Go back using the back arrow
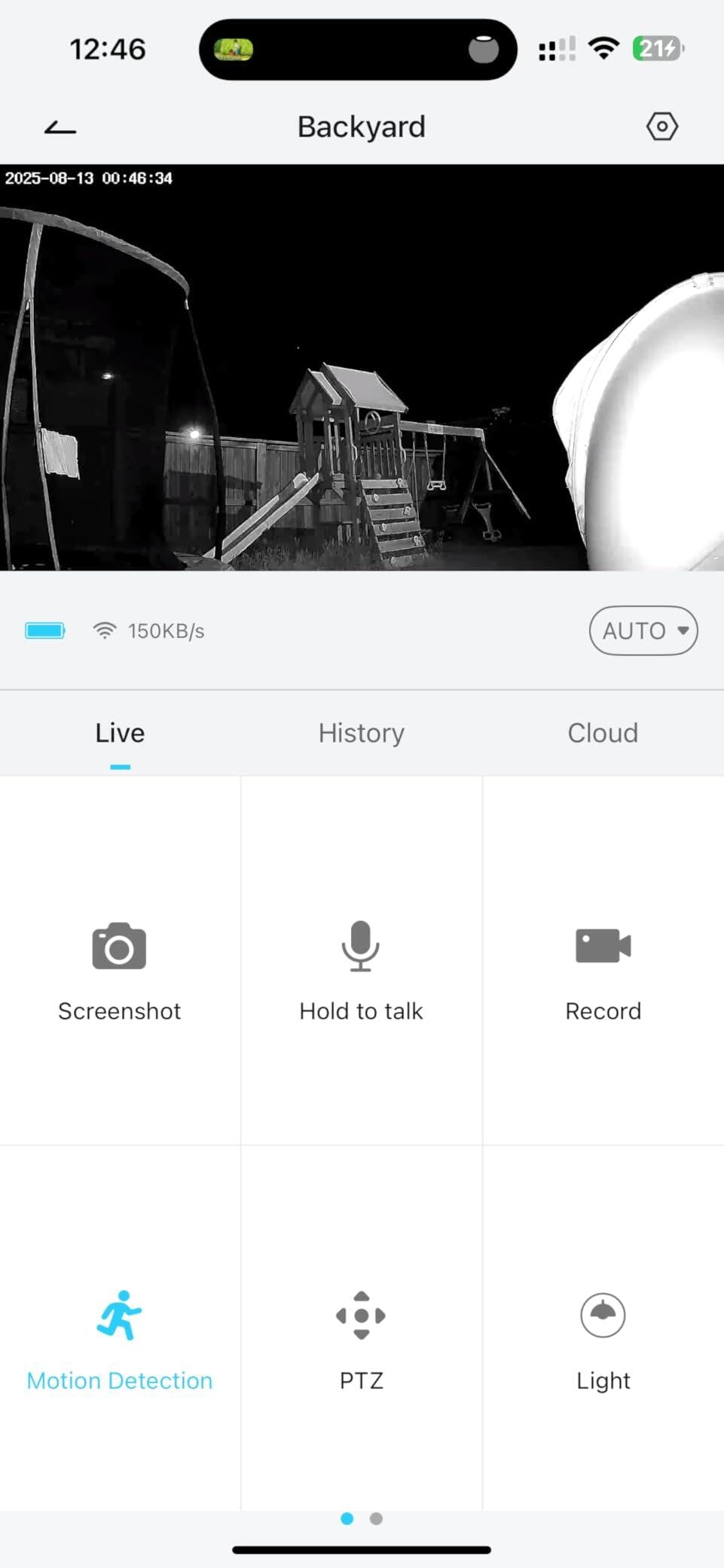The height and width of the screenshot is (1568, 724). (x=60, y=127)
